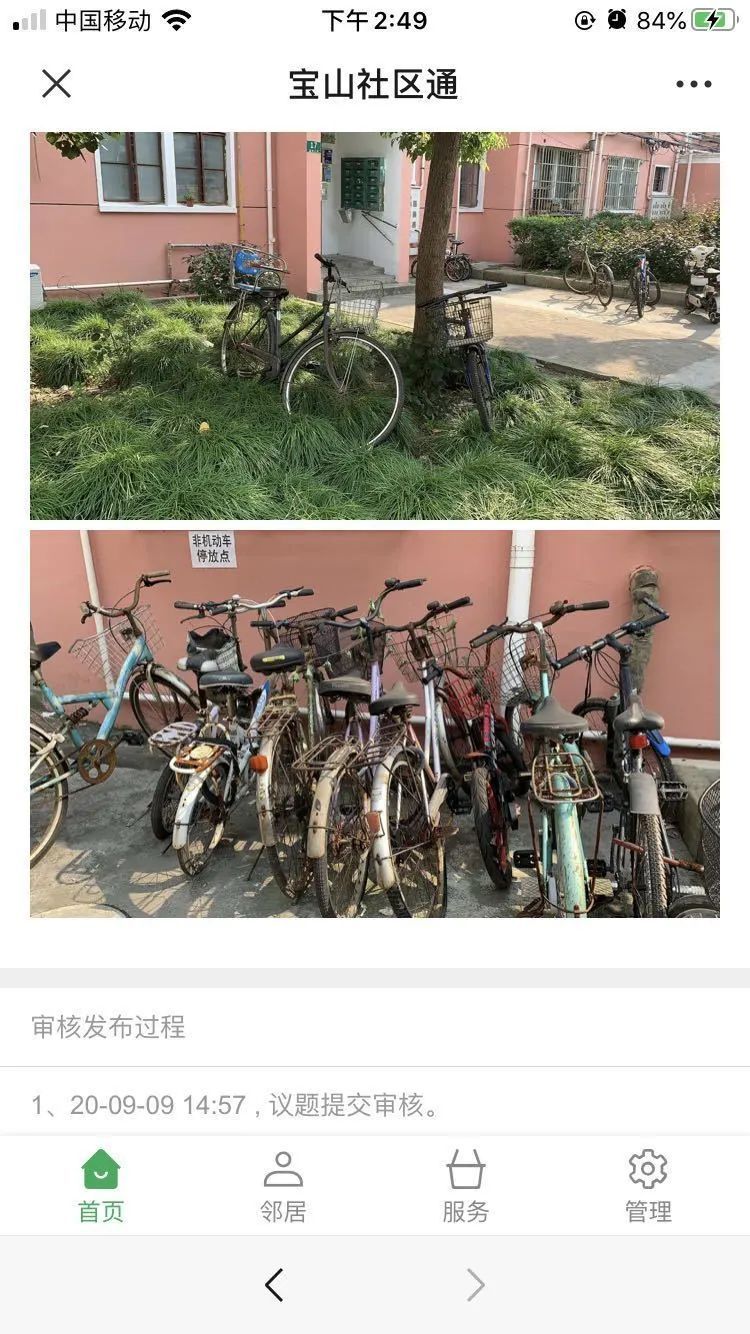Go to the 管理 tab
Image resolution: width=750 pixels, height=1334 pixels.
point(648,1186)
